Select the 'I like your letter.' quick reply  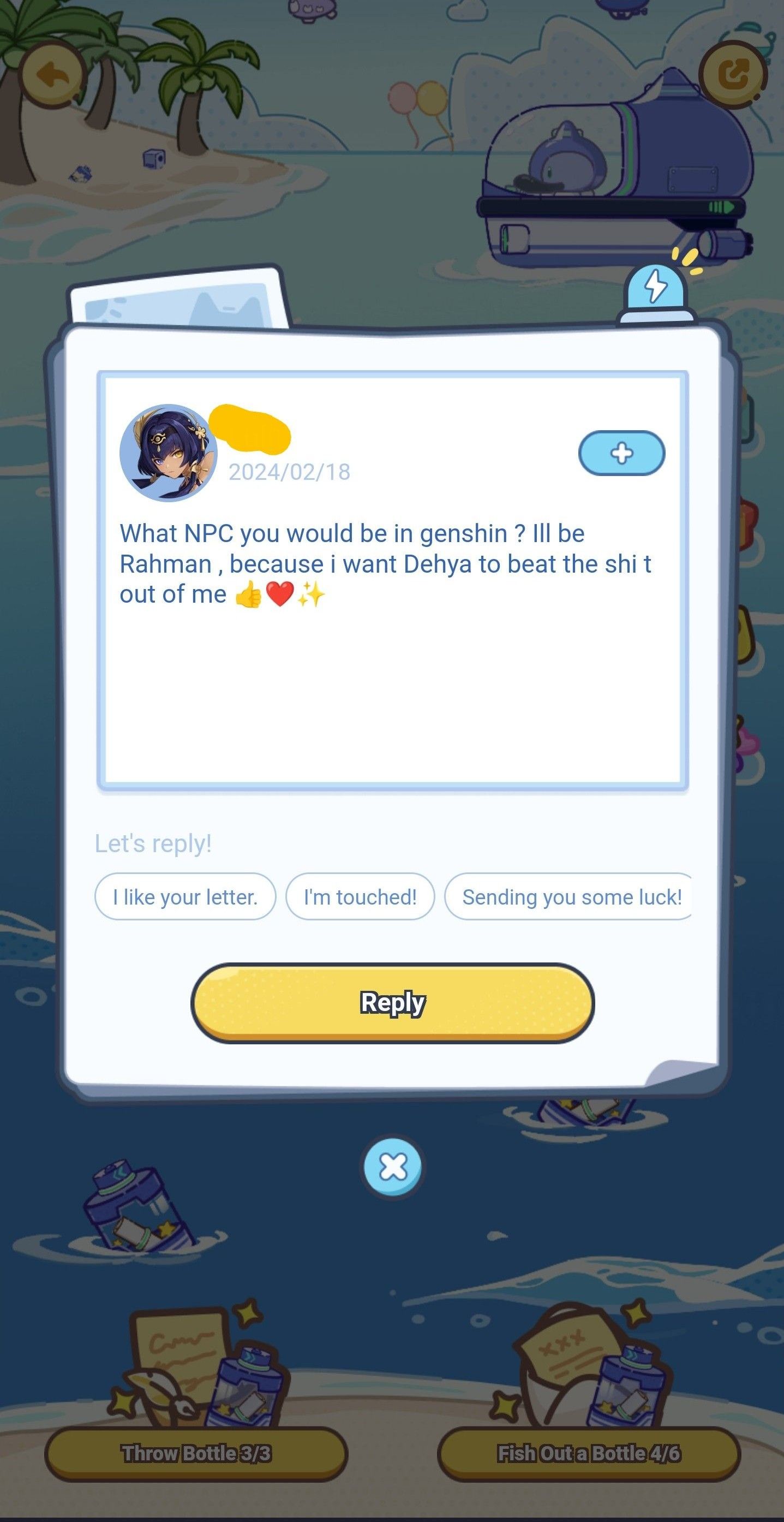click(185, 897)
